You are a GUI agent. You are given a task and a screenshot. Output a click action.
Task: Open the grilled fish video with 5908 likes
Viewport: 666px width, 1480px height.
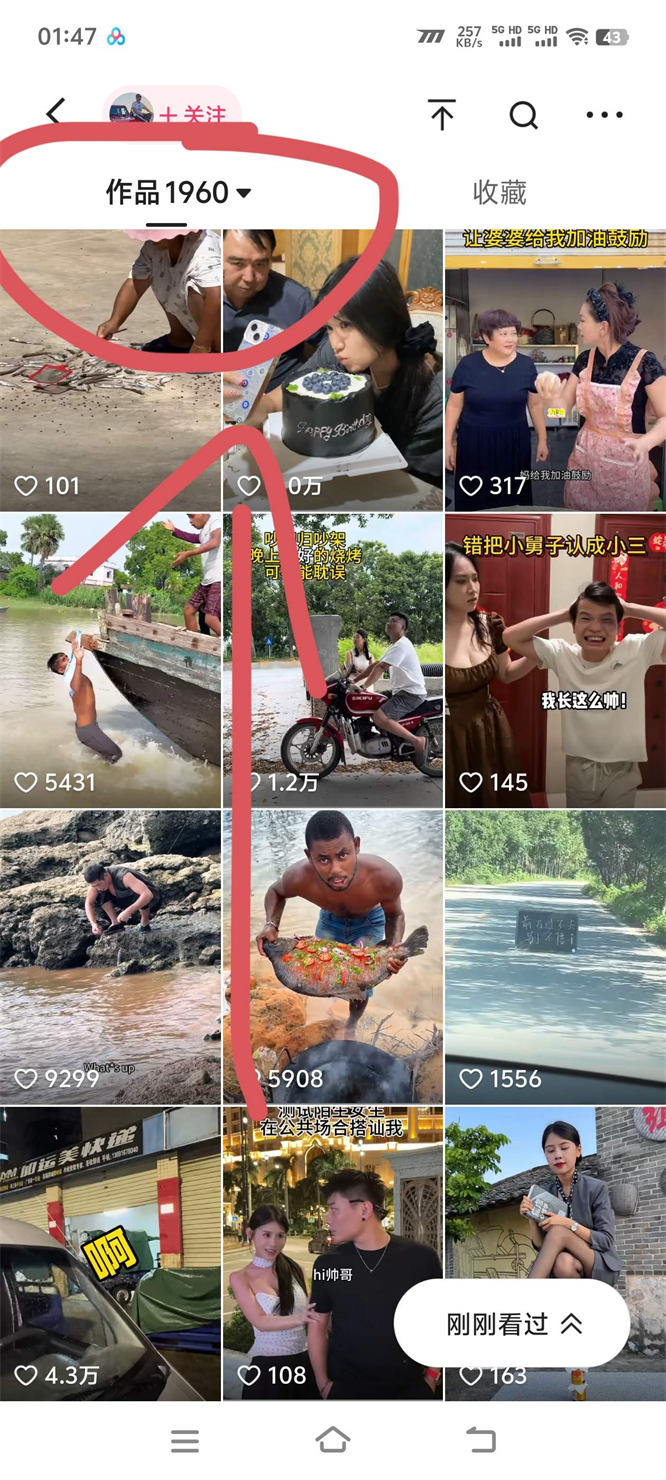[332, 955]
